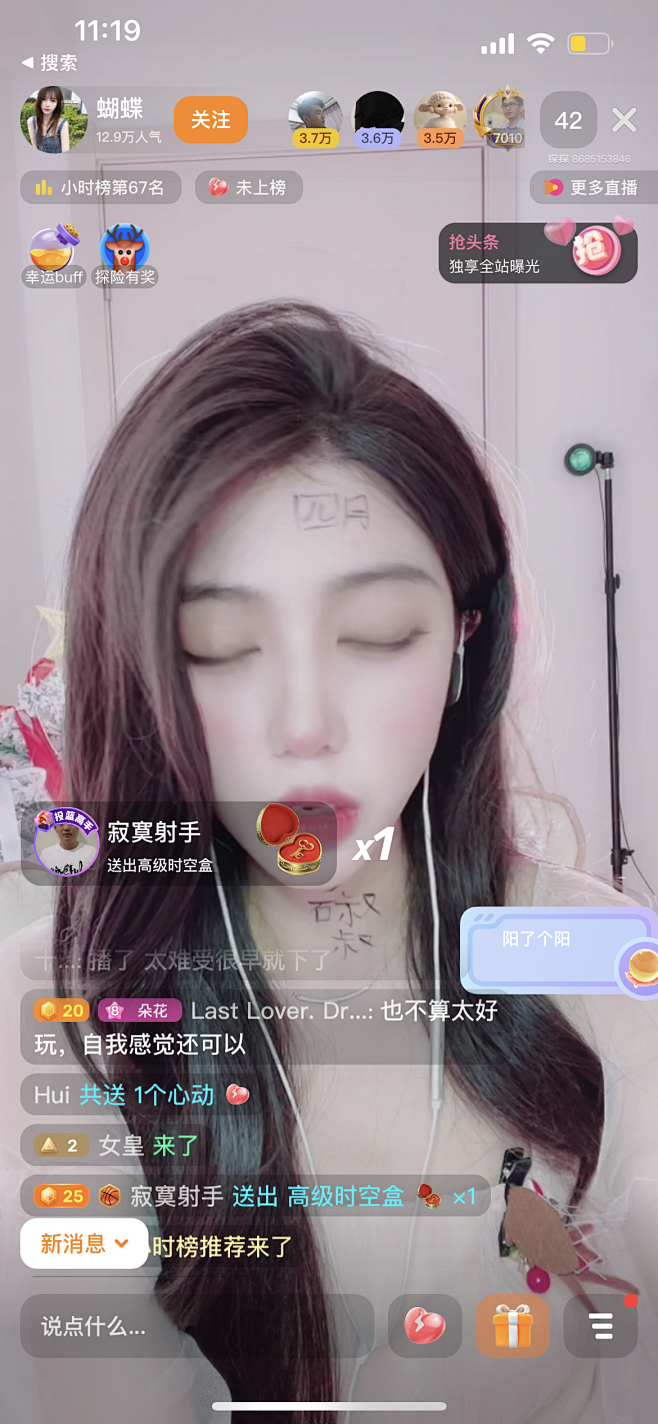Tap 说点什么 comment input field

(195, 1327)
